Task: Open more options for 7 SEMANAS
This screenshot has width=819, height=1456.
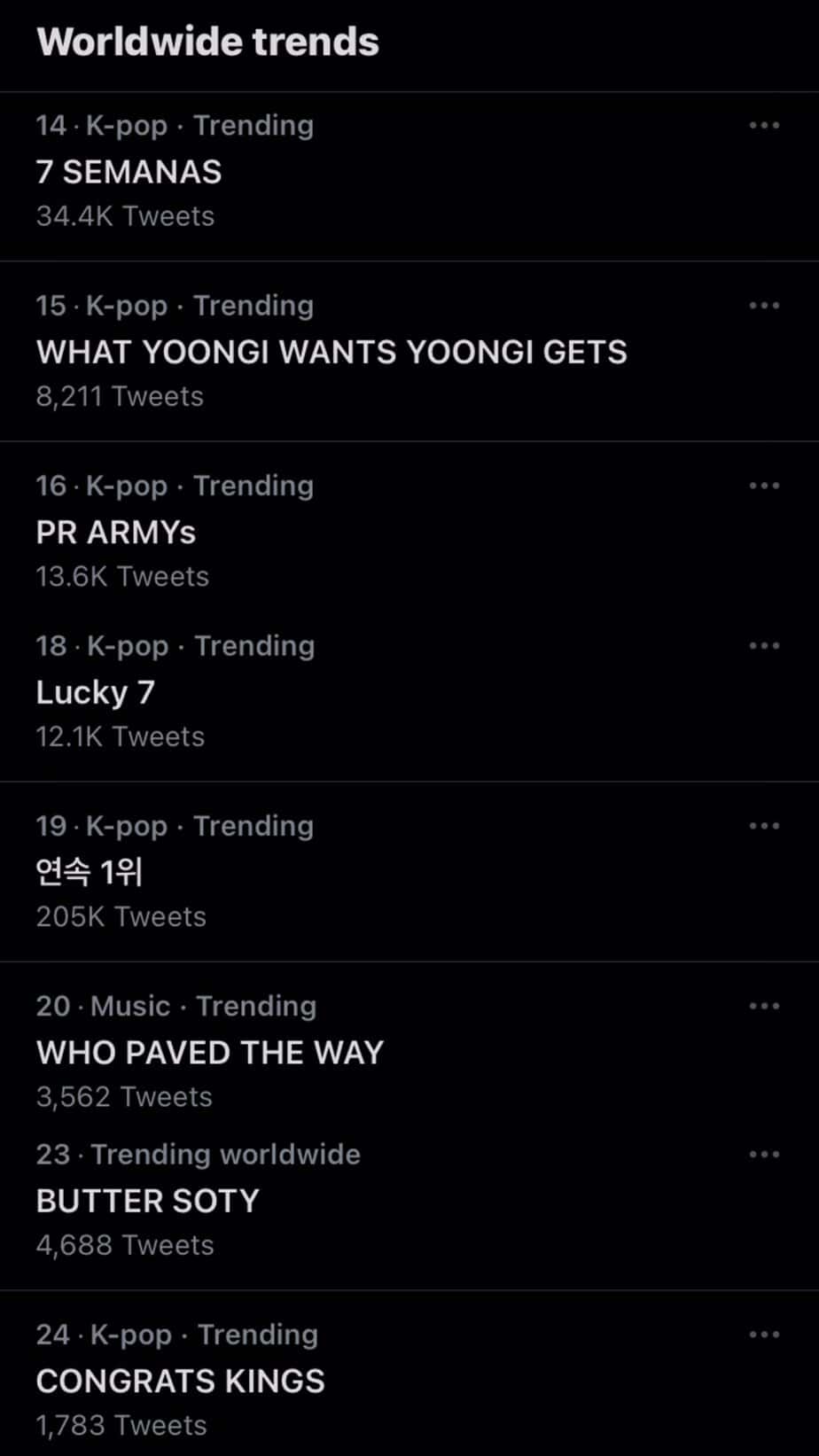Action: pyautogui.click(x=763, y=126)
